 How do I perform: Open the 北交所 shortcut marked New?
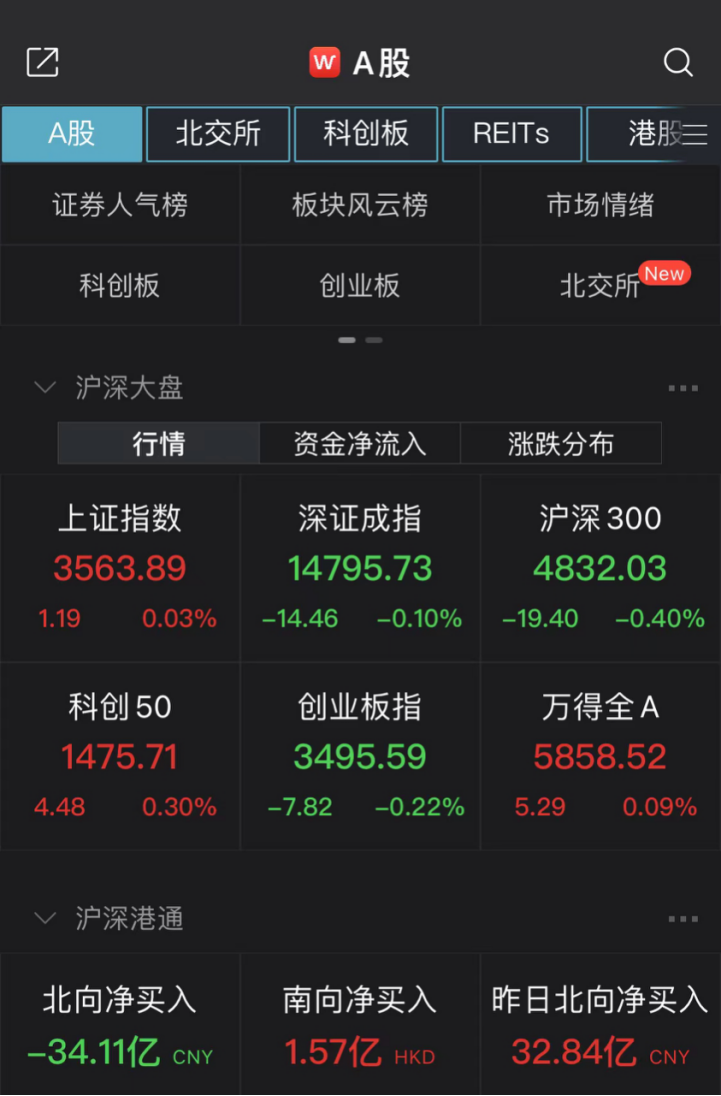tap(600, 285)
